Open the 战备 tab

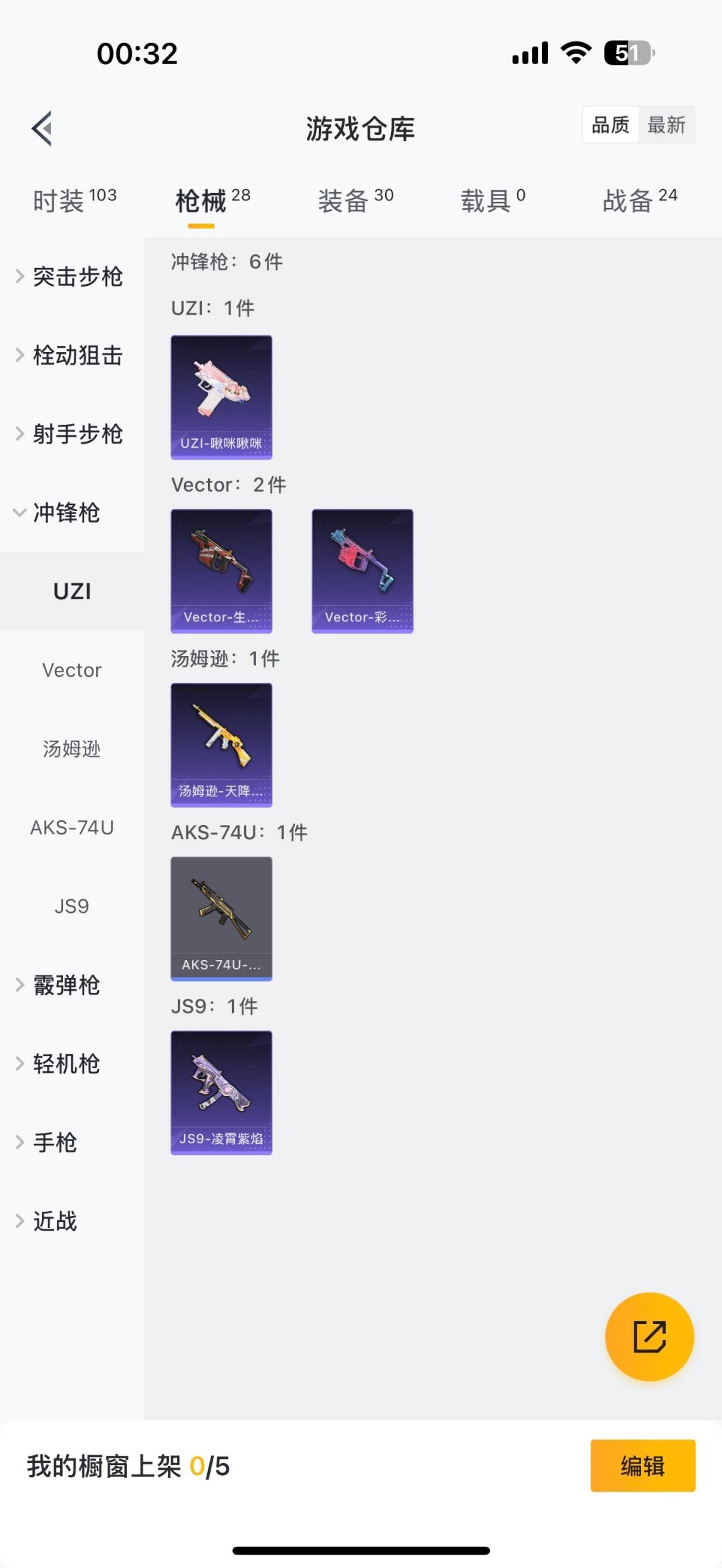pos(640,200)
